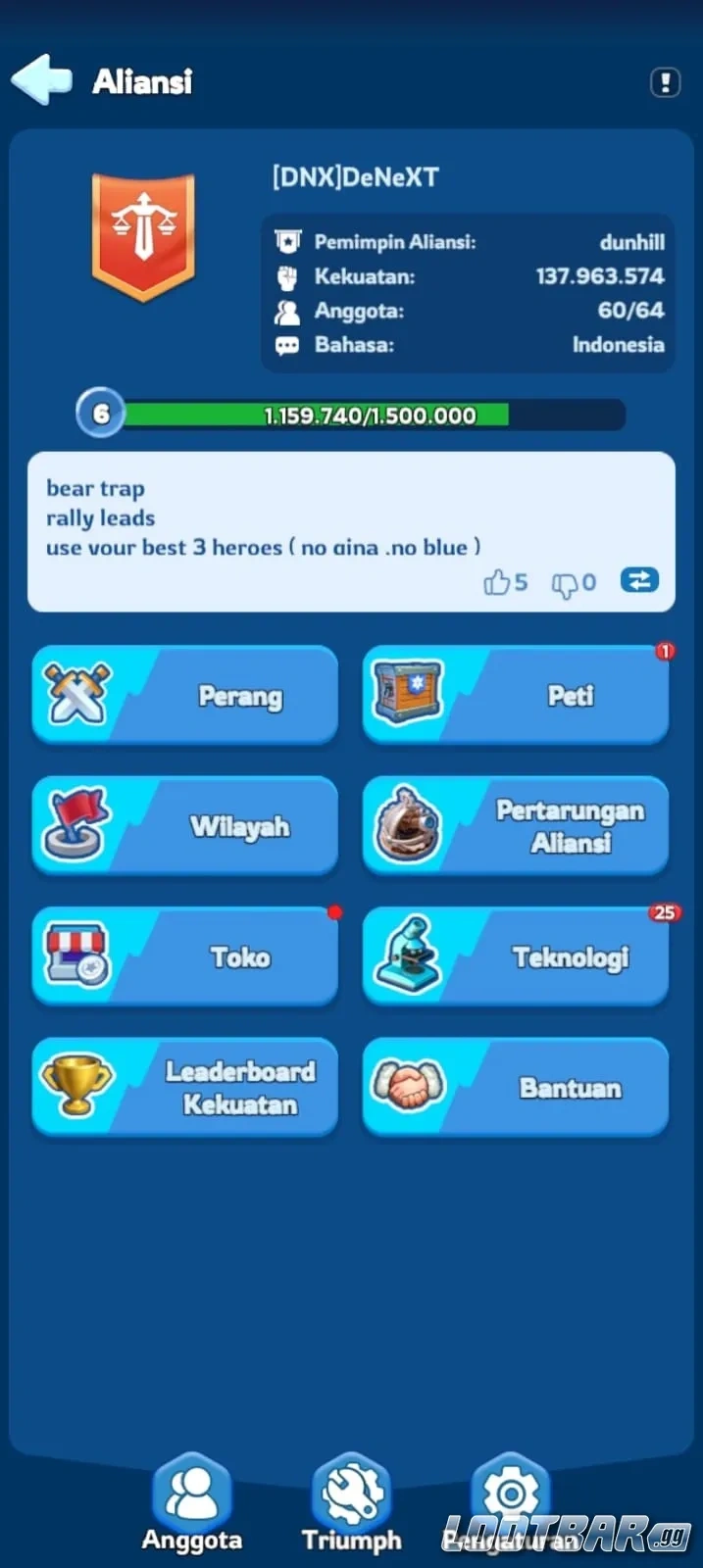View the Anggota members list
Image resolution: width=703 pixels, height=1568 pixels.
coord(192,1499)
